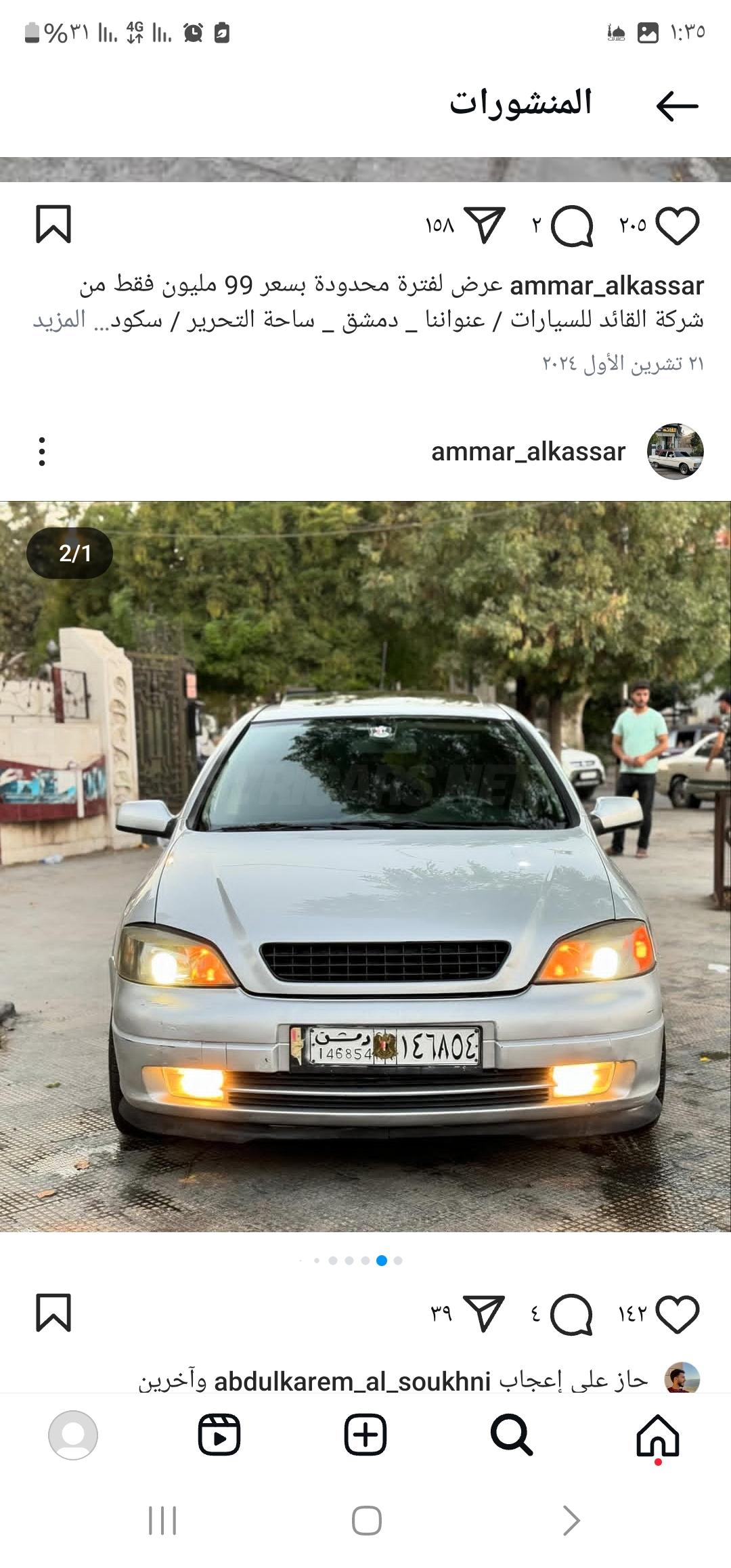Switch to the Home tab
Screen dimensions: 731x1568
point(658,1435)
